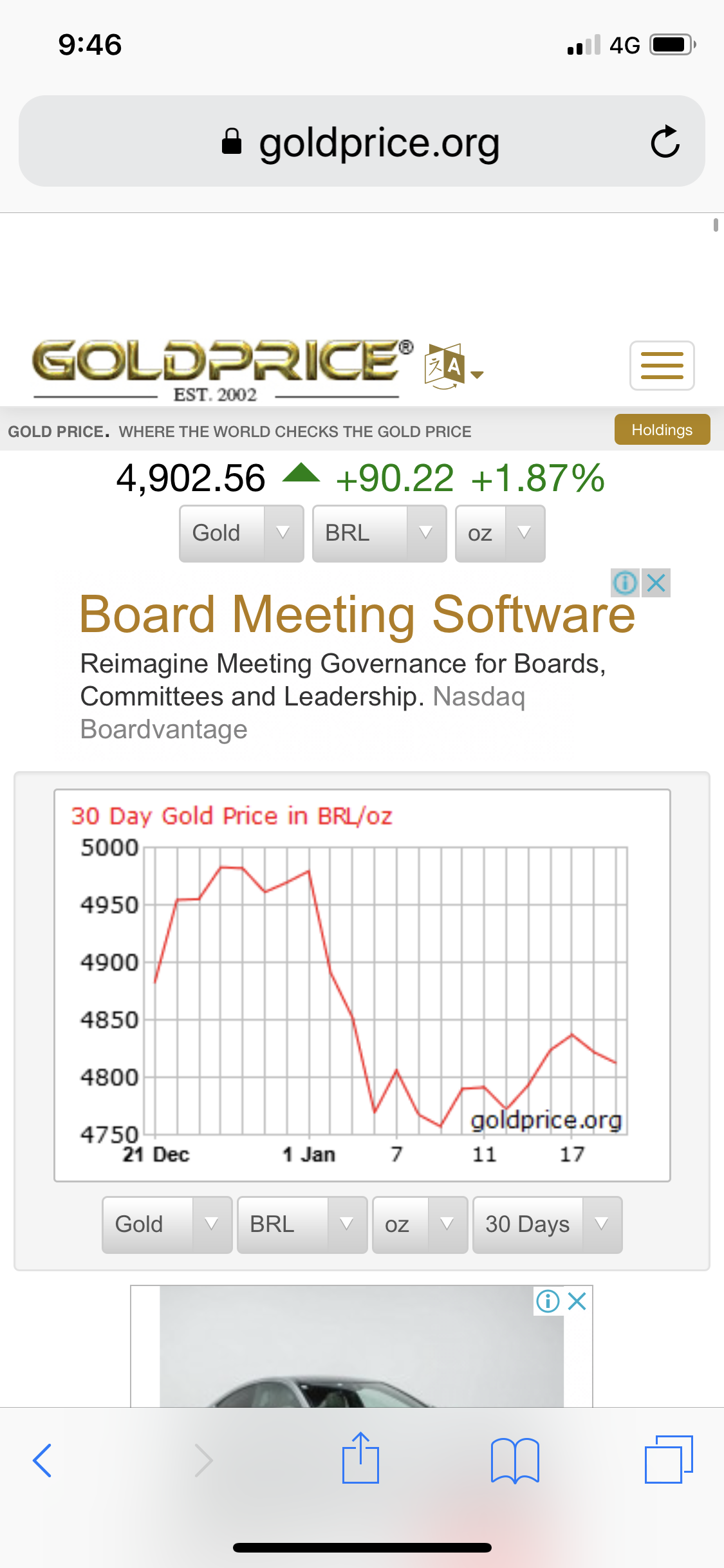This screenshot has width=724, height=1568.
Task: Go back to the previous page
Action: coord(42,1461)
